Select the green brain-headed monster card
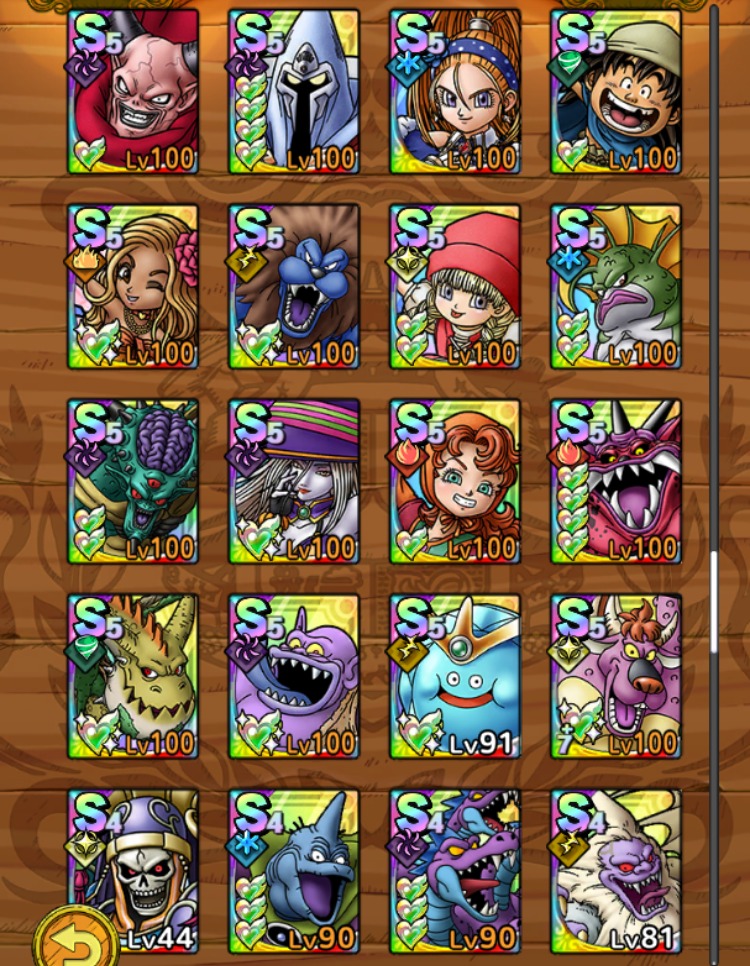This screenshot has width=750, height=966. click(134, 481)
